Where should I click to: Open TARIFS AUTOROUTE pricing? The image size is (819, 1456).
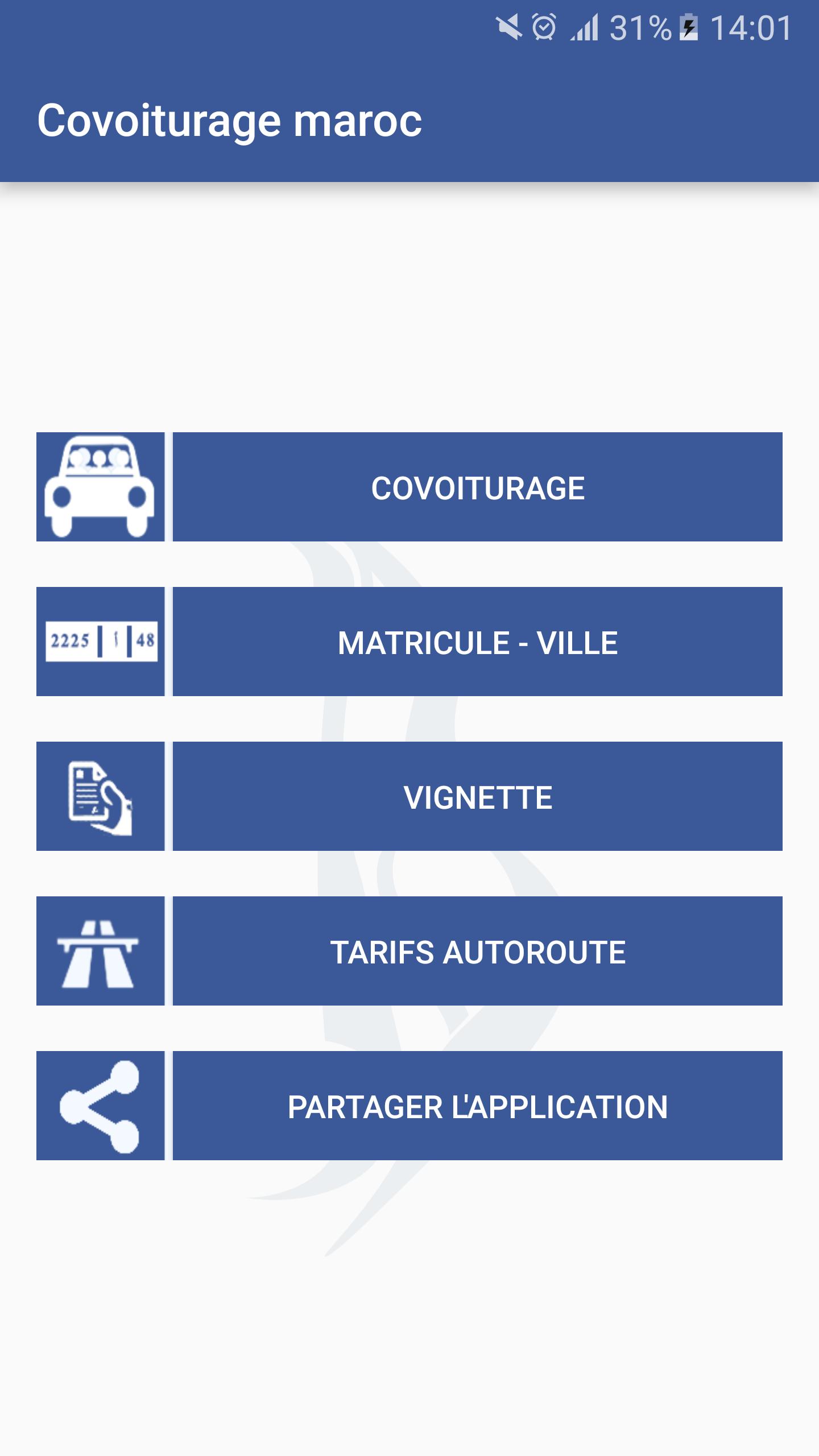pos(478,951)
